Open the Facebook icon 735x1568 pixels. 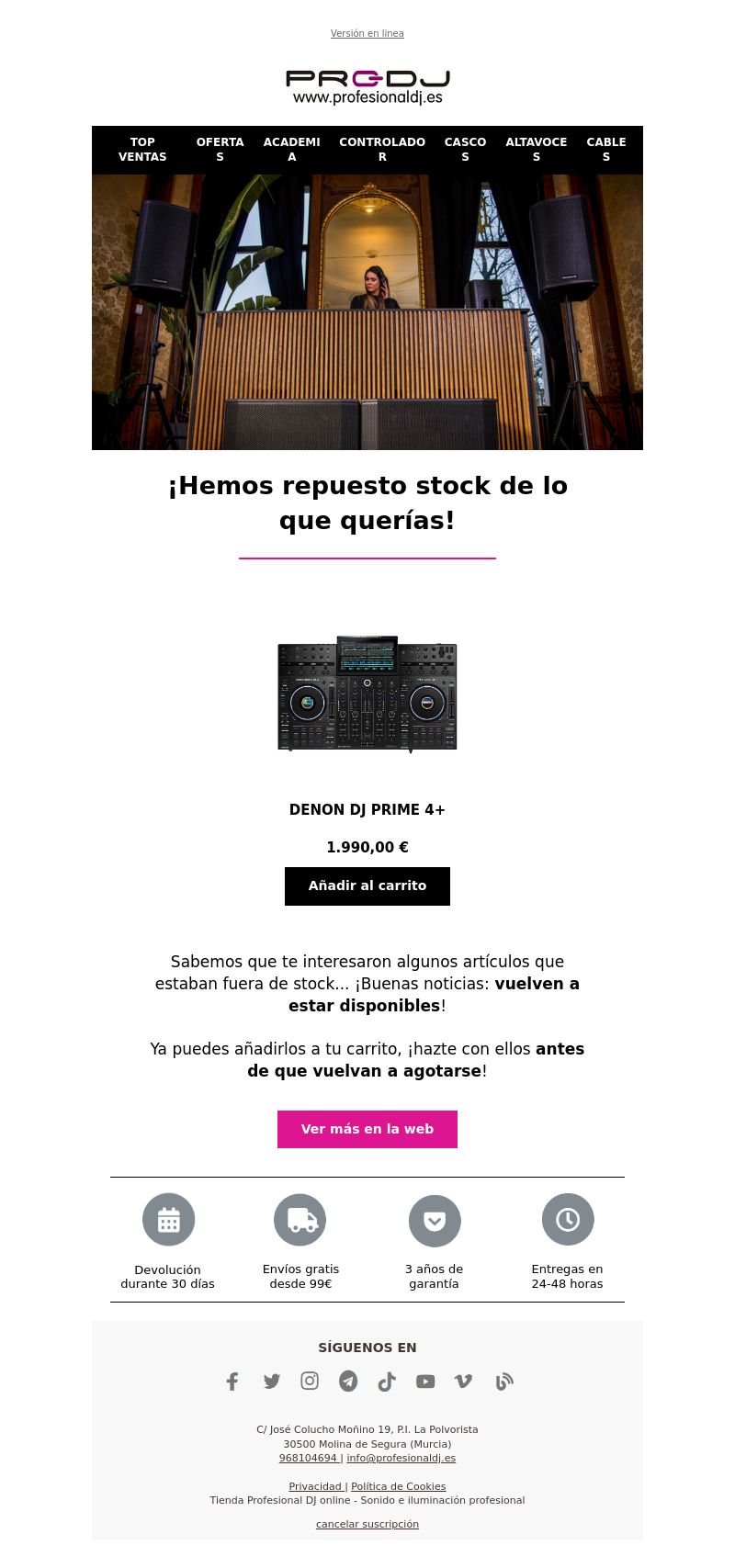click(x=232, y=1382)
